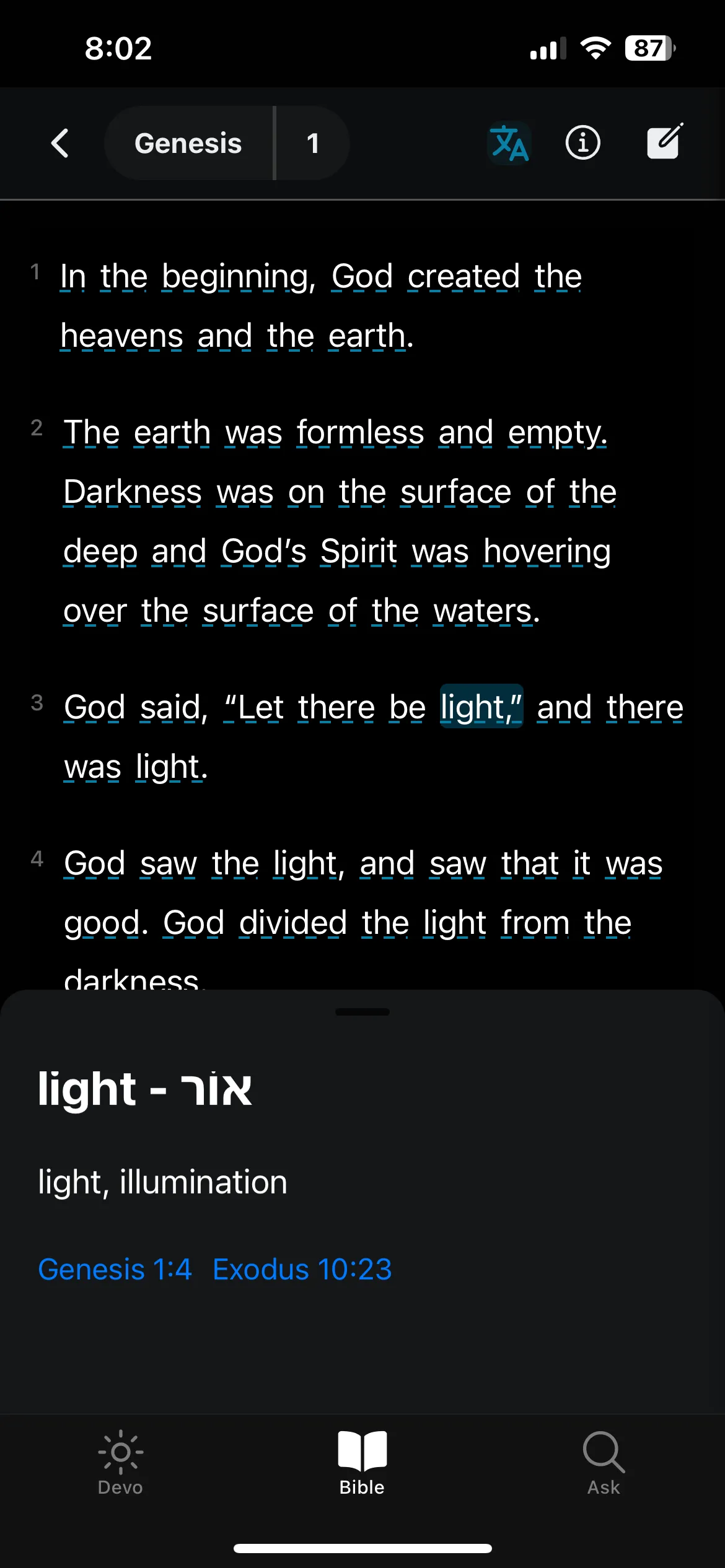The image size is (725, 1568).
Task: Open the Genesis book selector
Action: pyautogui.click(x=188, y=144)
